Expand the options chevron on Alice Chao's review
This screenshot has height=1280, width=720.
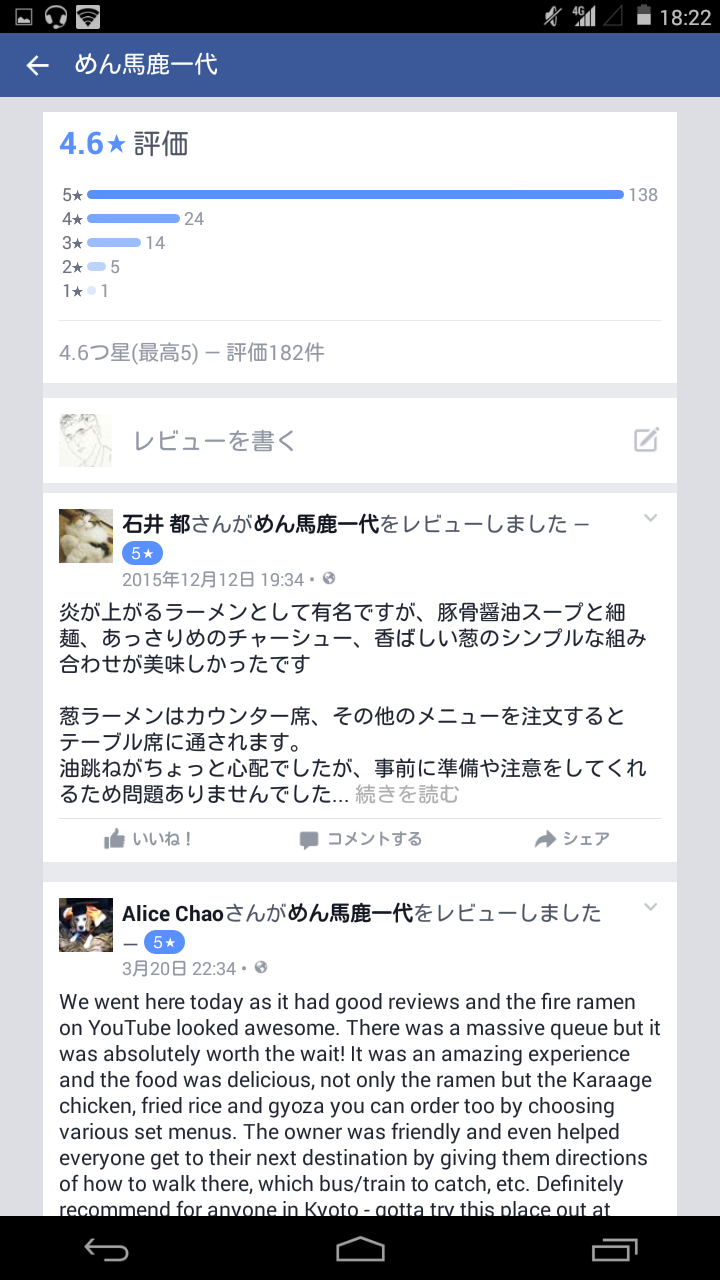650,907
